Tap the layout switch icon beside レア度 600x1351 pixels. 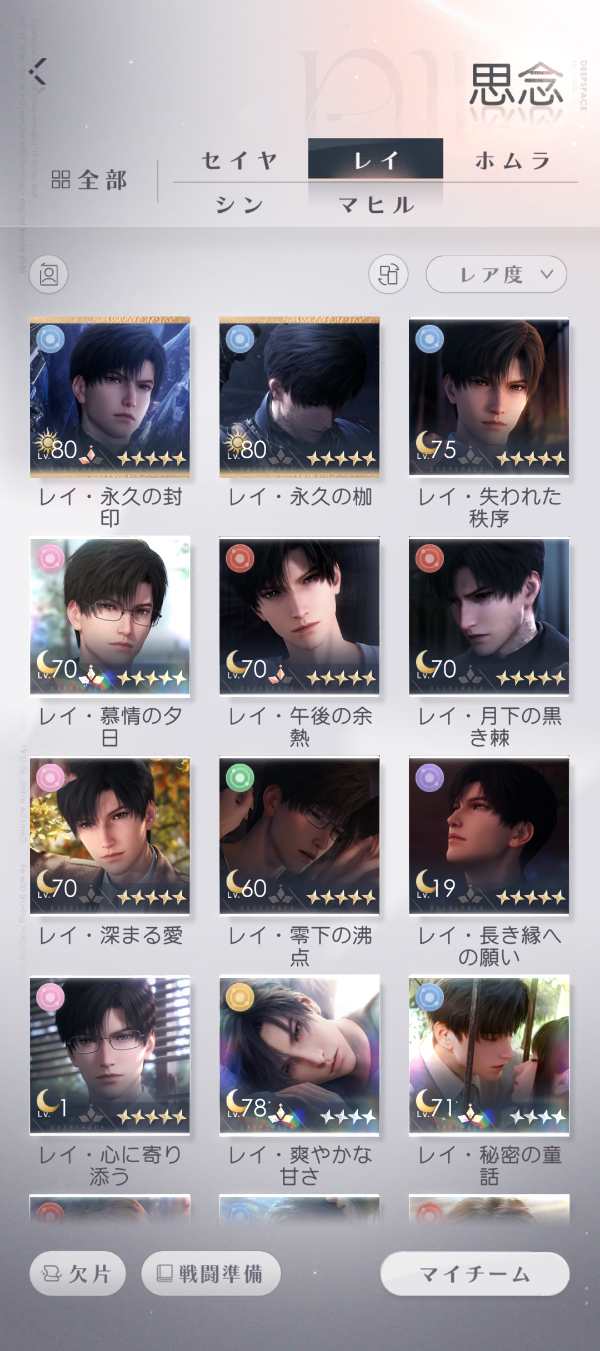[x=389, y=274]
